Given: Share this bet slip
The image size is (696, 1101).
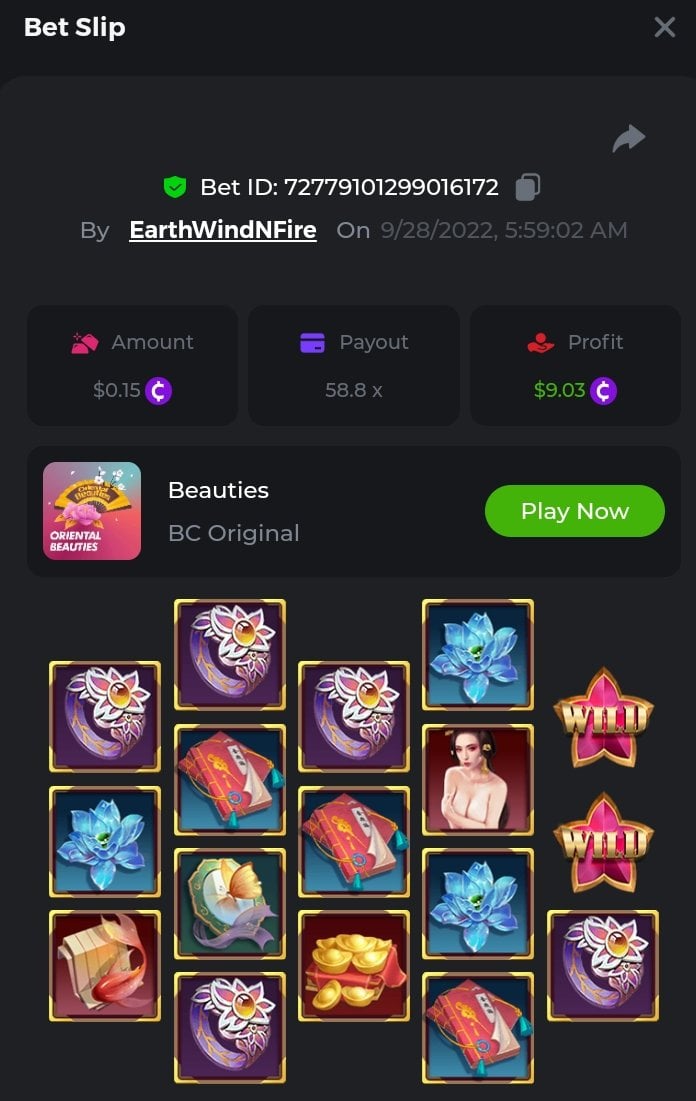Looking at the screenshot, I should click(629, 138).
